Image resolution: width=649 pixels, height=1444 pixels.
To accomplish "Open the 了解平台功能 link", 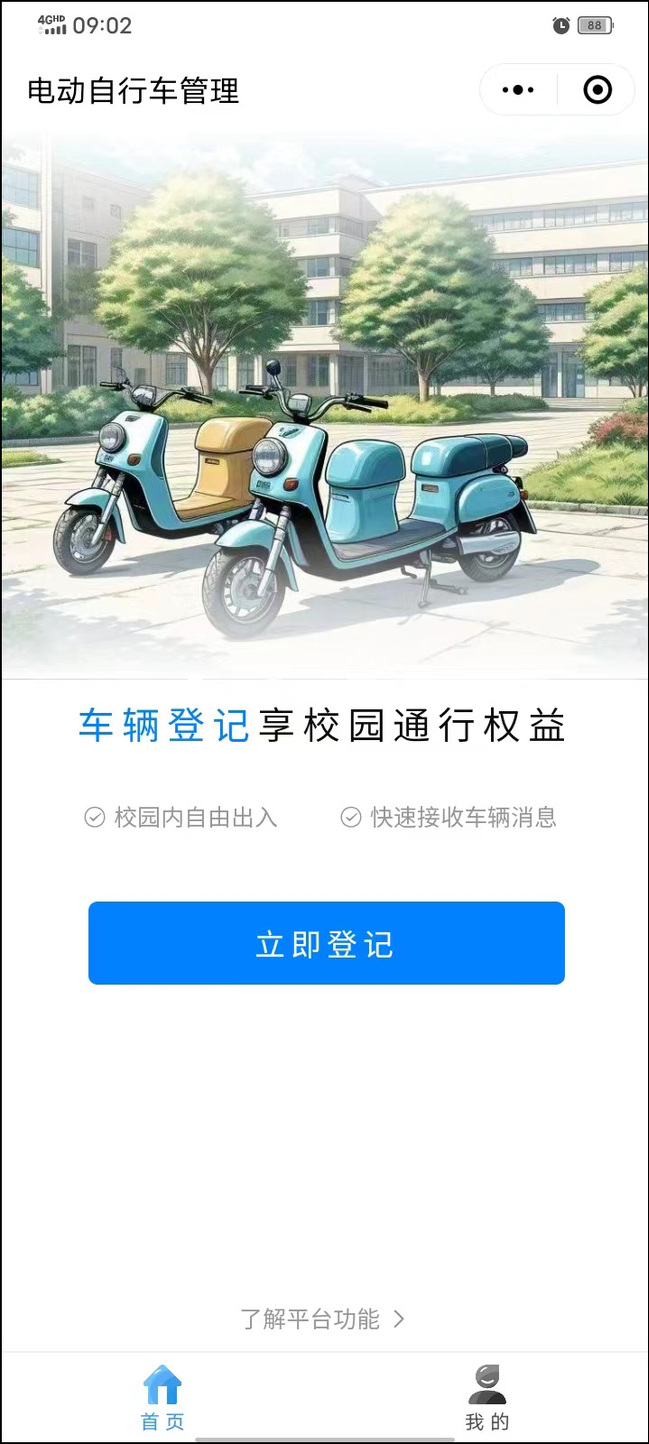I will pos(322,1319).
